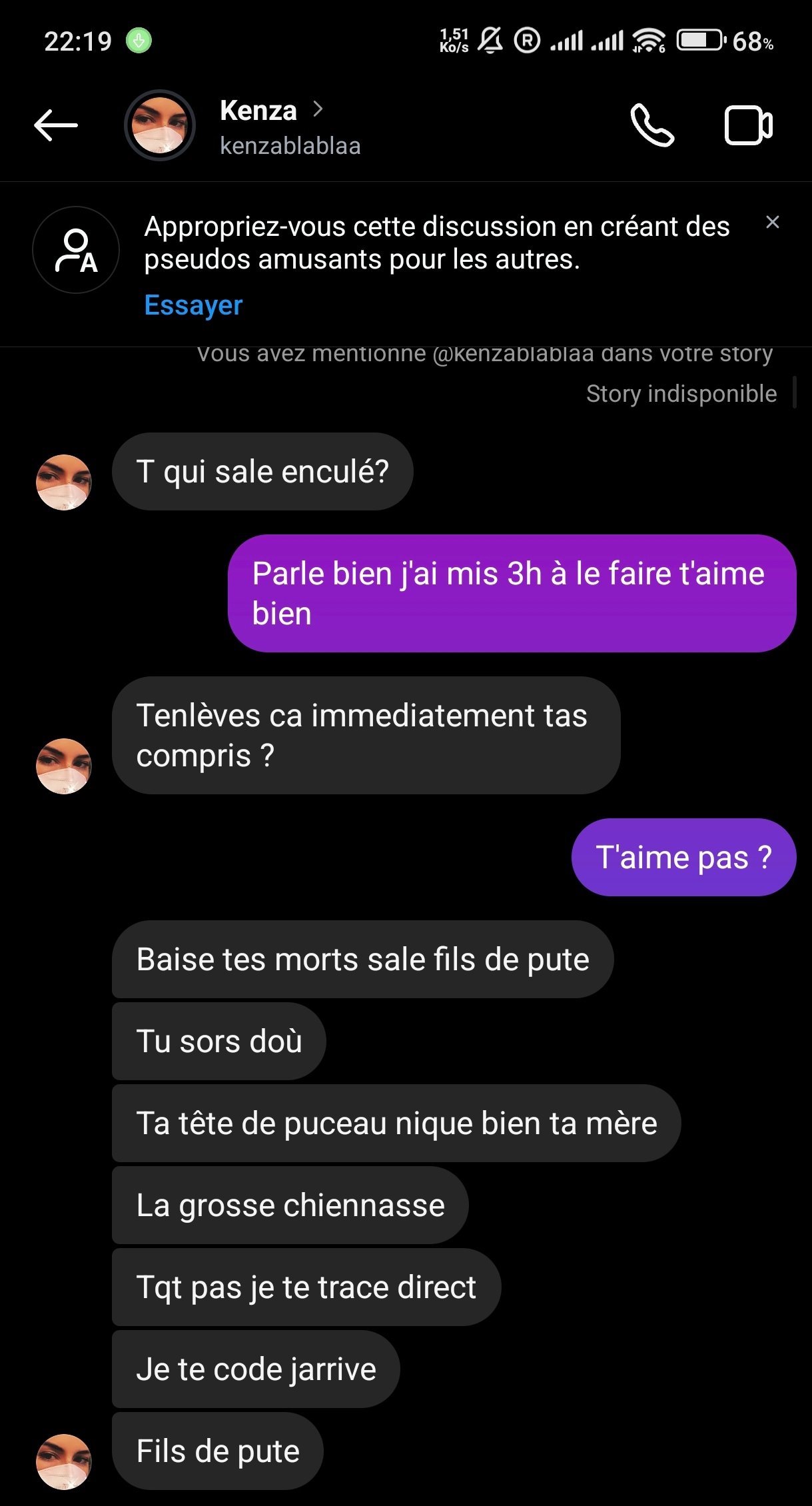Dismiss the nickname suggestion banner
812x1506 pixels.
coord(772,223)
